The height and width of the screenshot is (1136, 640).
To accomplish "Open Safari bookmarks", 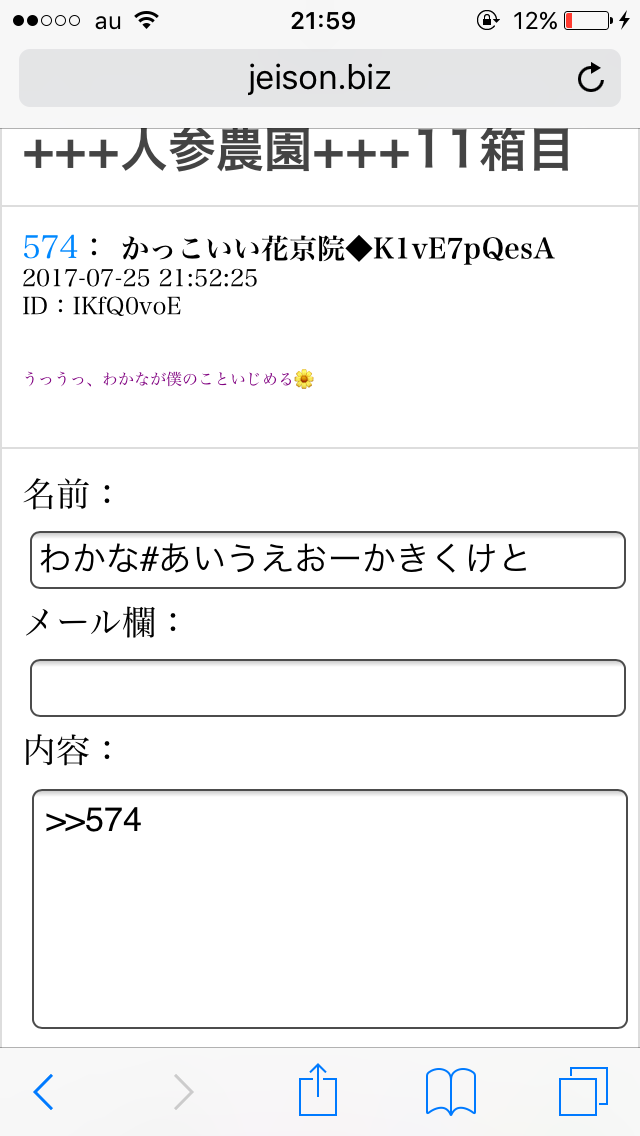I will pyautogui.click(x=450, y=1091).
